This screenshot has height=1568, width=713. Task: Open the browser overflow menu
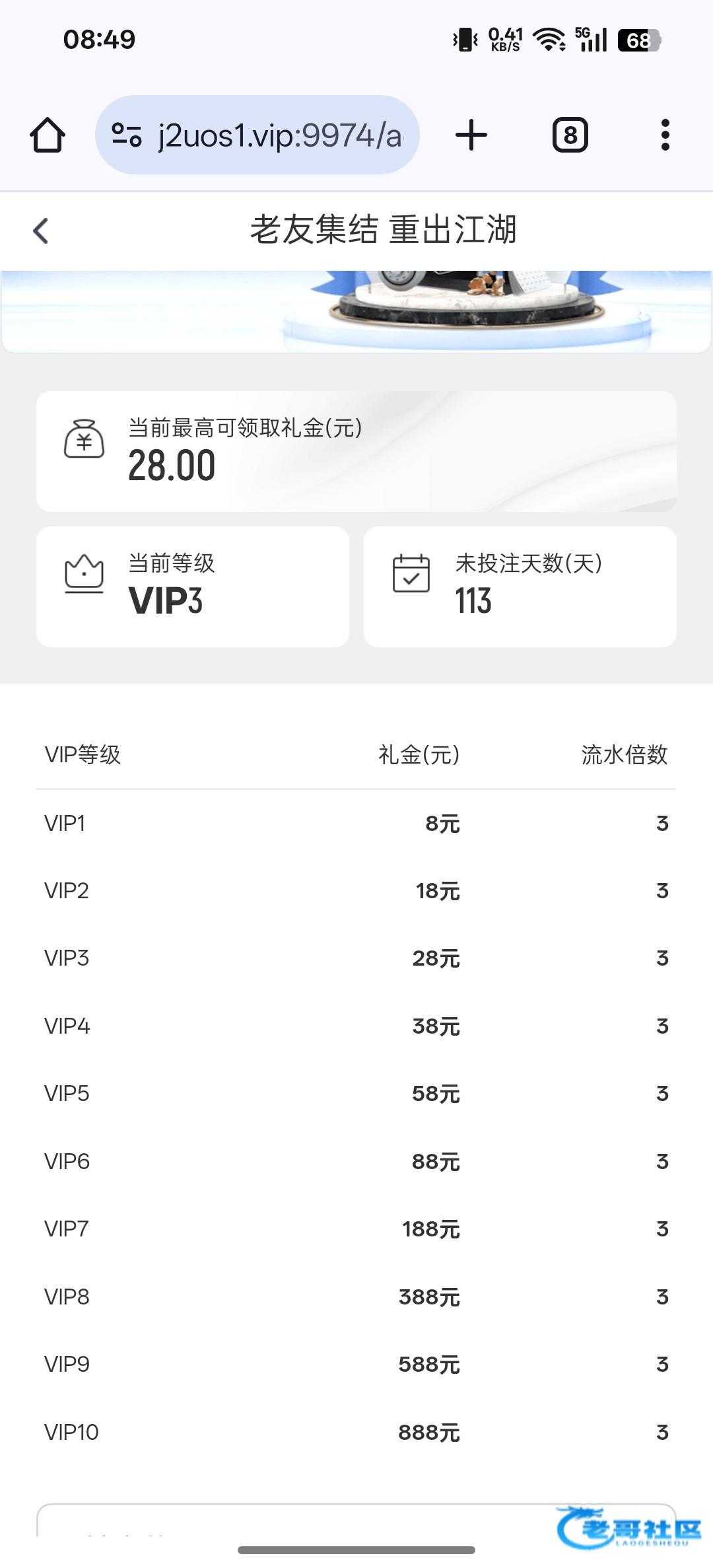coord(665,135)
